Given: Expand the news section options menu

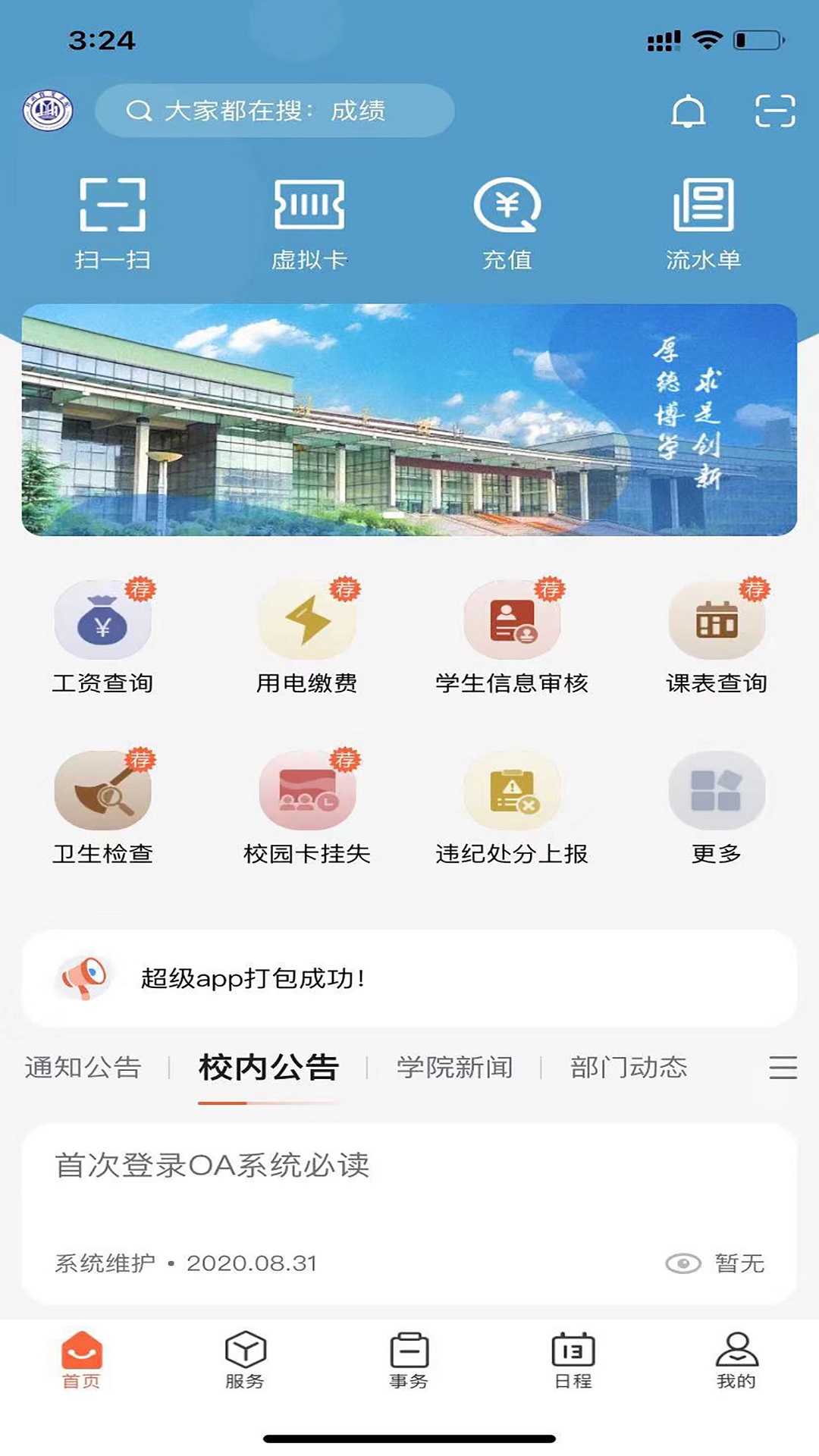Looking at the screenshot, I should click(783, 1067).
